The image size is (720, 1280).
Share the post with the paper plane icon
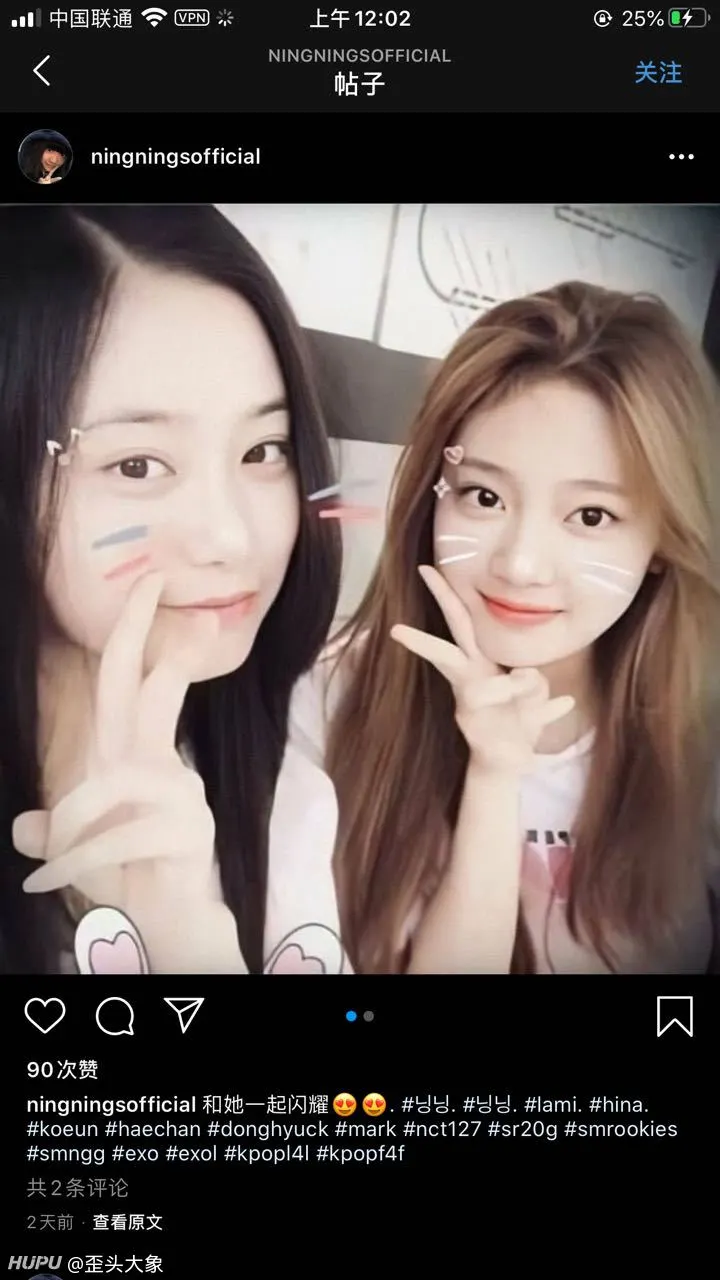(x=184, y=1015)
